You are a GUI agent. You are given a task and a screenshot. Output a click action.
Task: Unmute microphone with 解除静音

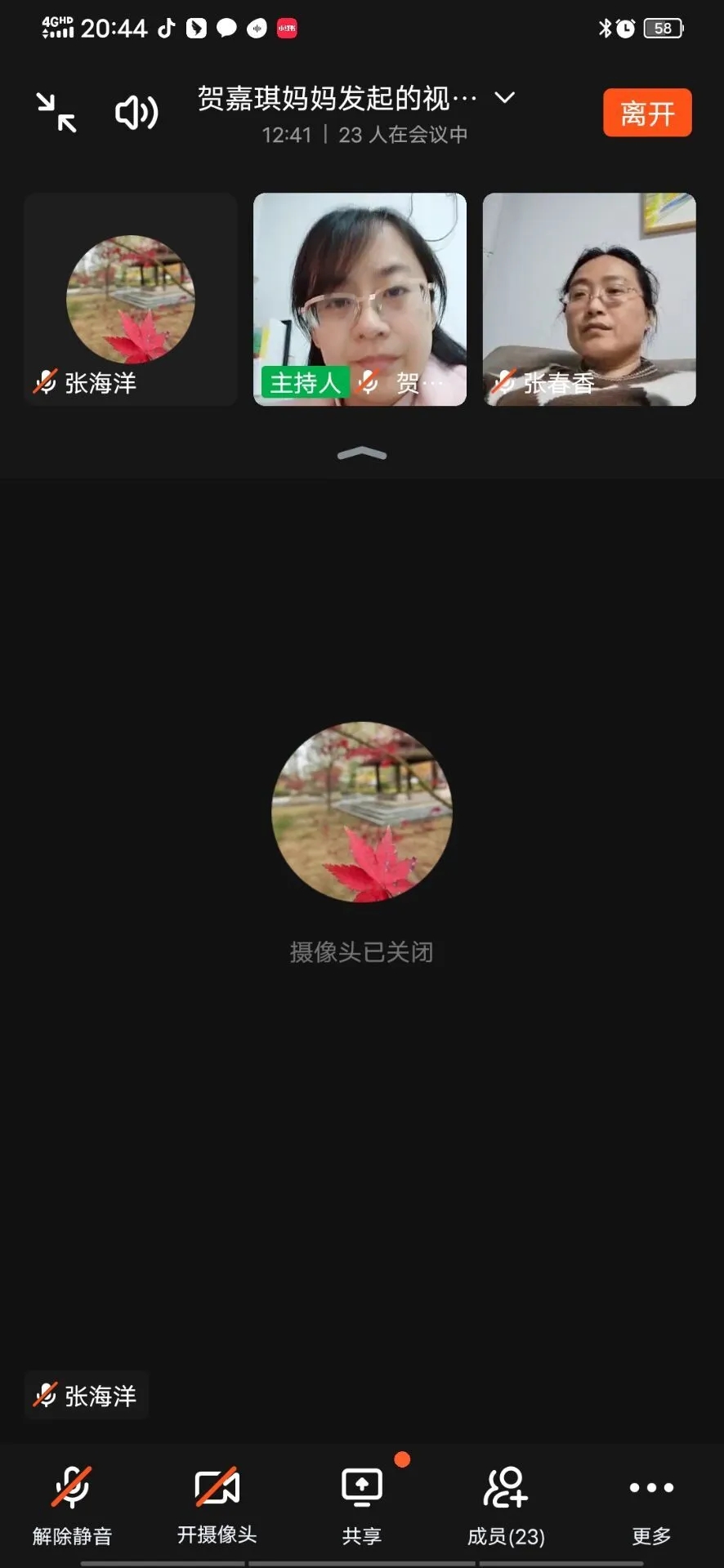click(x=72, y=1503)
